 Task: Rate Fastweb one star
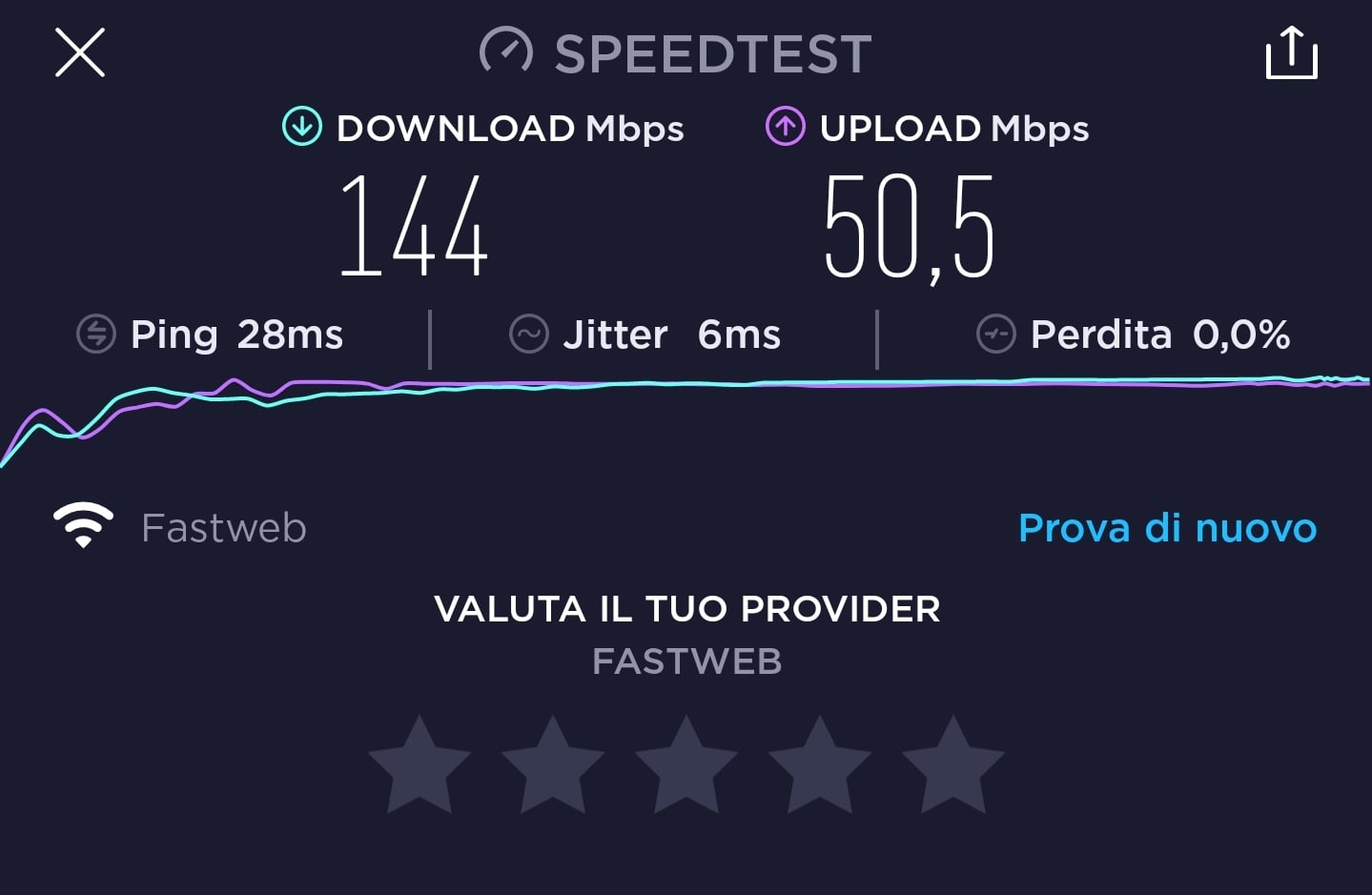click(x=420, y=767)
